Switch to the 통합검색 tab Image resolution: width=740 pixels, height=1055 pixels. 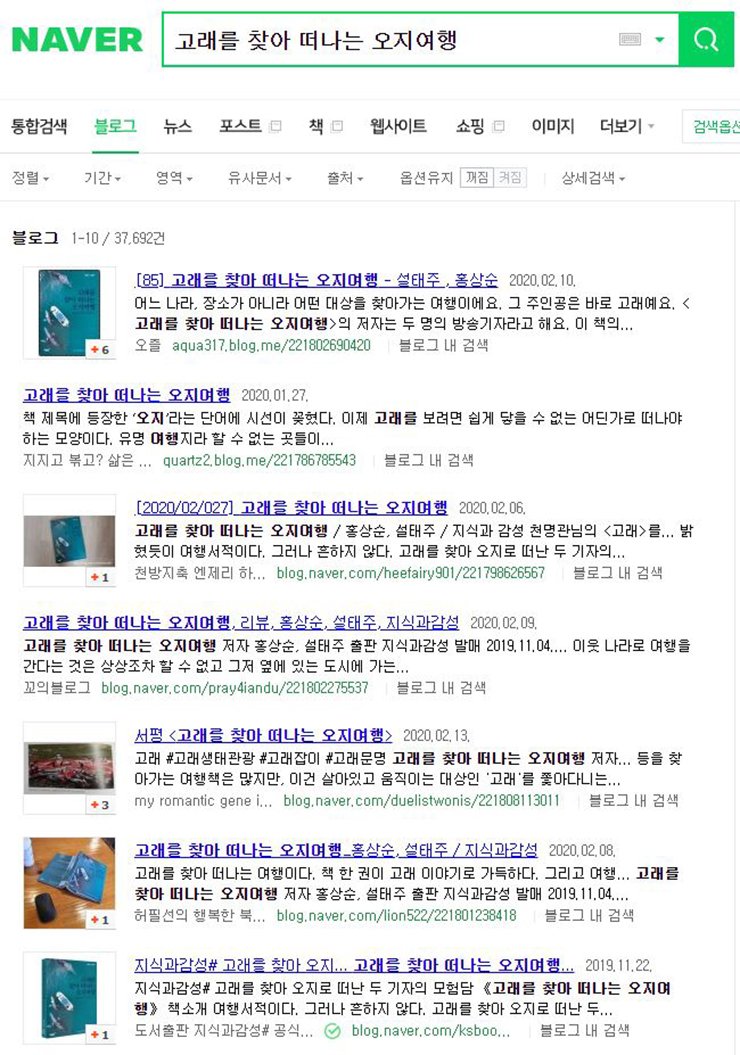39,126
